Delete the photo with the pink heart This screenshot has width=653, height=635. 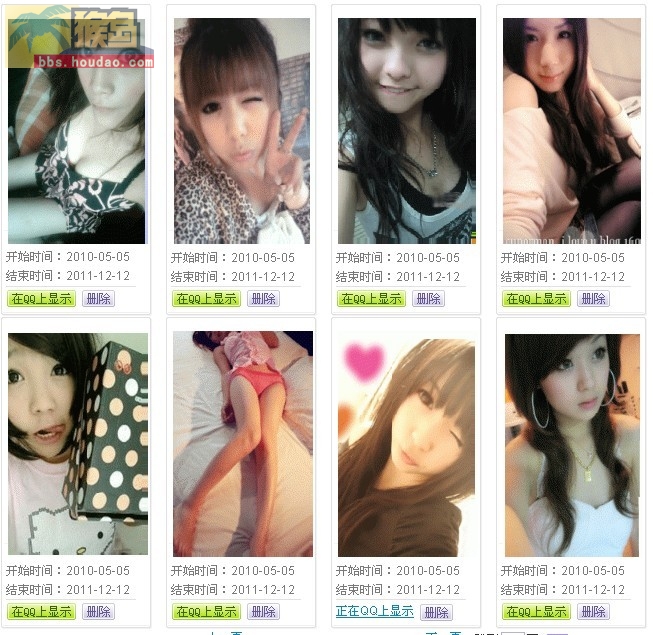(436, 612)
